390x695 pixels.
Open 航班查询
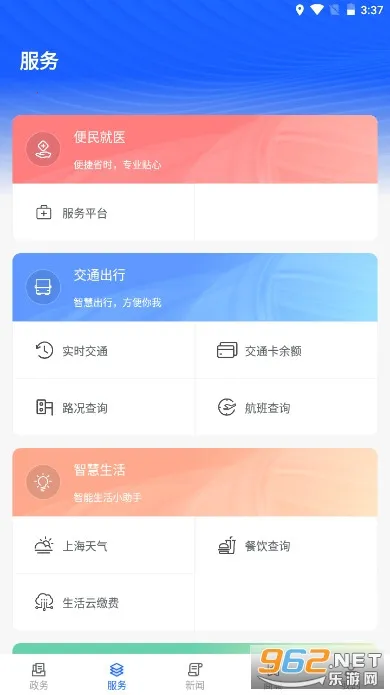pyautogui.click(x=286, y=407)
